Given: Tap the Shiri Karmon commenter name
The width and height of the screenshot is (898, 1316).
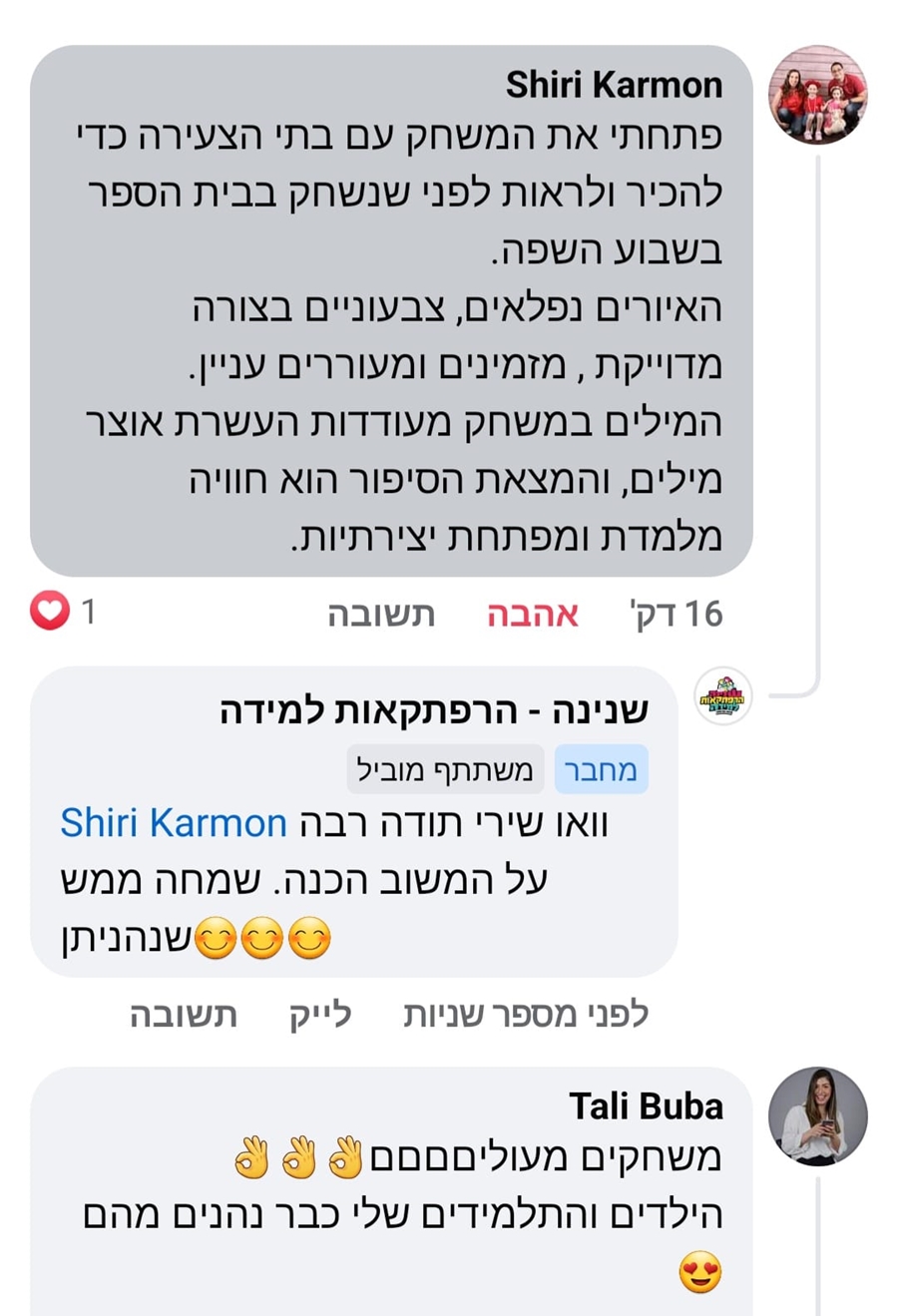Looking at the screenshot, I should point(614,85).
